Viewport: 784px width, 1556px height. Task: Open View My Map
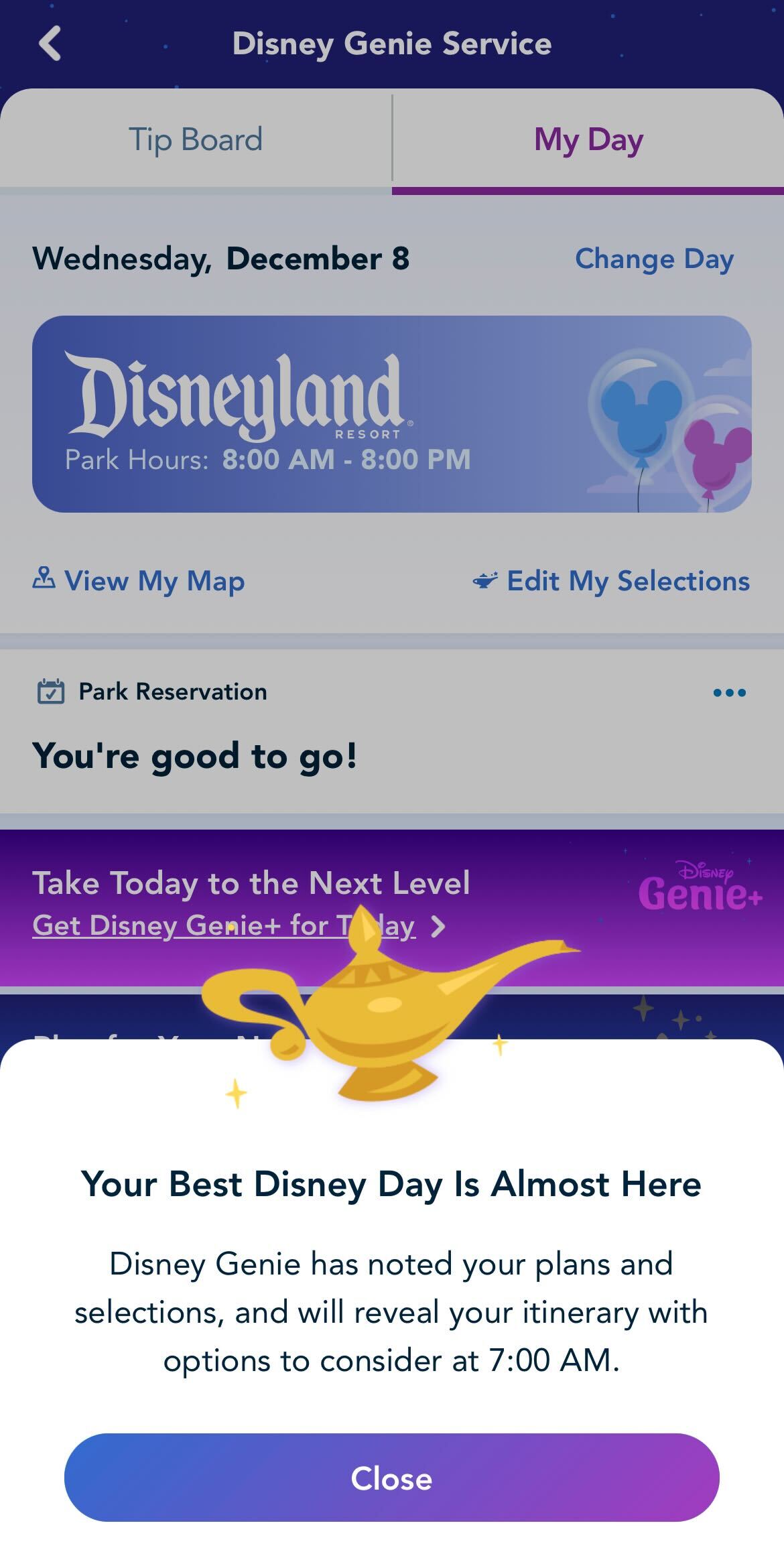coord(139,580)
